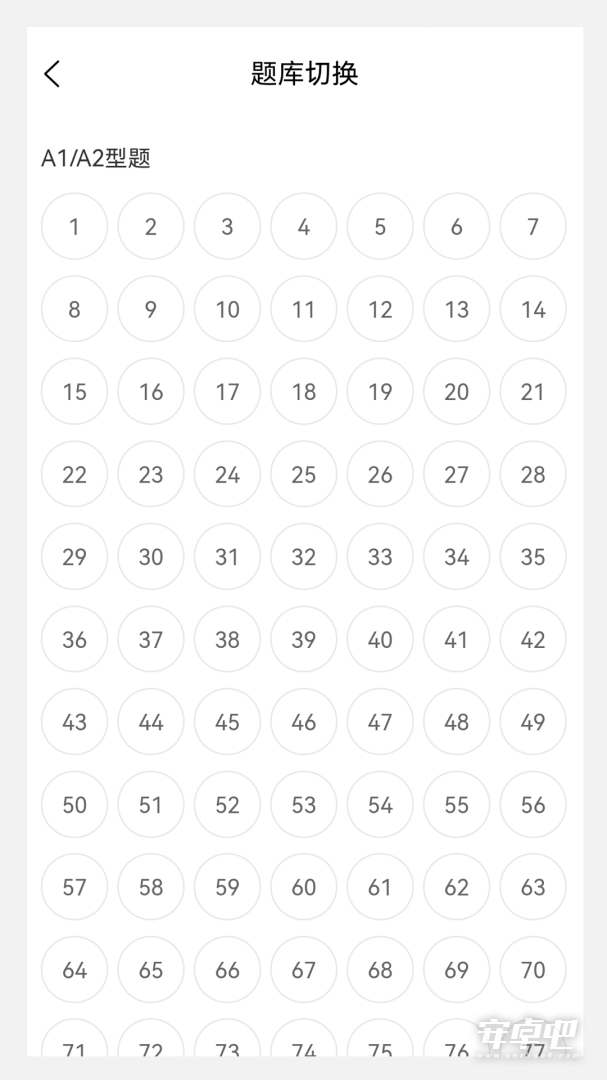Tap question 64
The width and height of the screenshot is (607, 1080).
74,970
